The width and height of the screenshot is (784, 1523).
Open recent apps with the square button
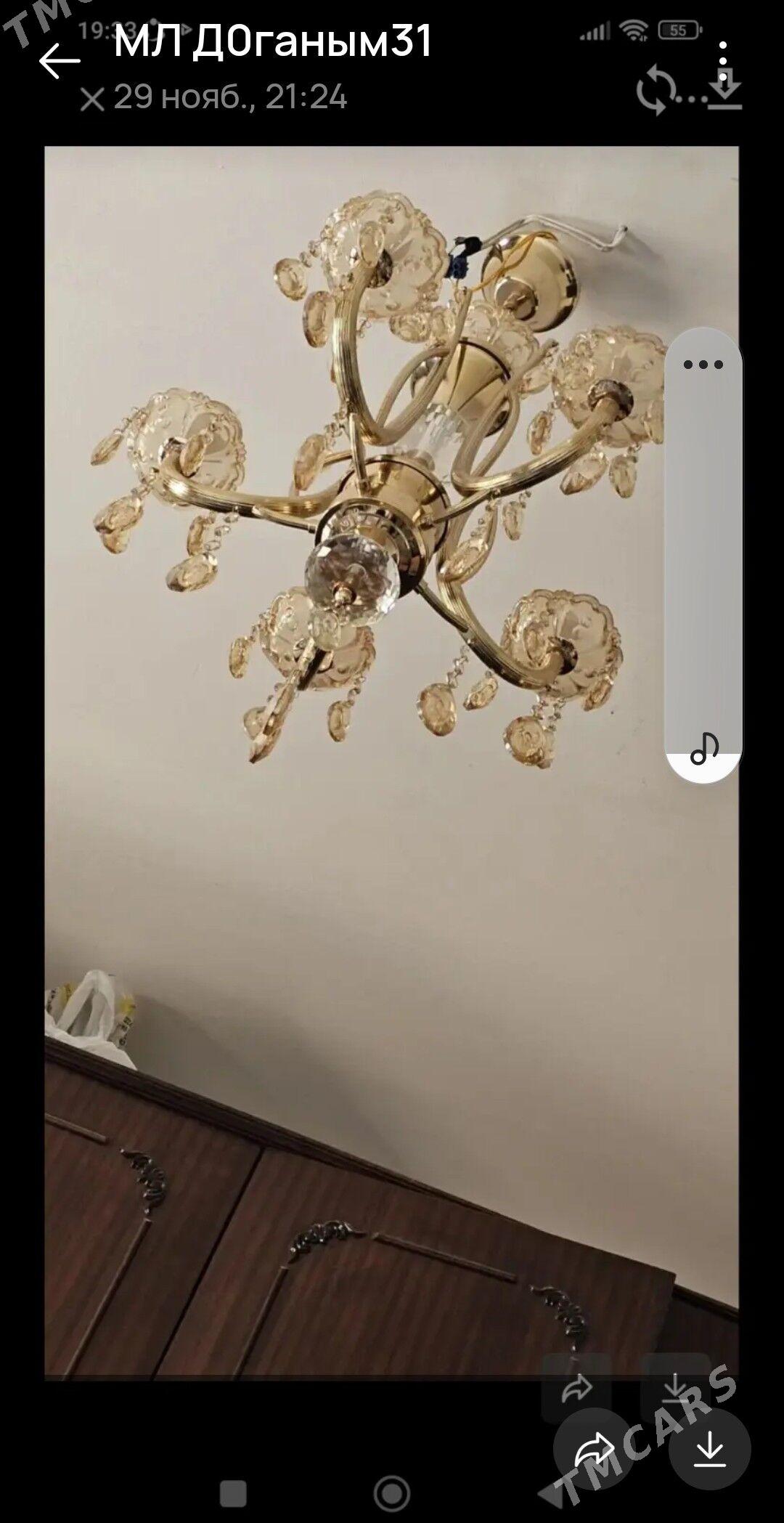(x=234, y=1492)
